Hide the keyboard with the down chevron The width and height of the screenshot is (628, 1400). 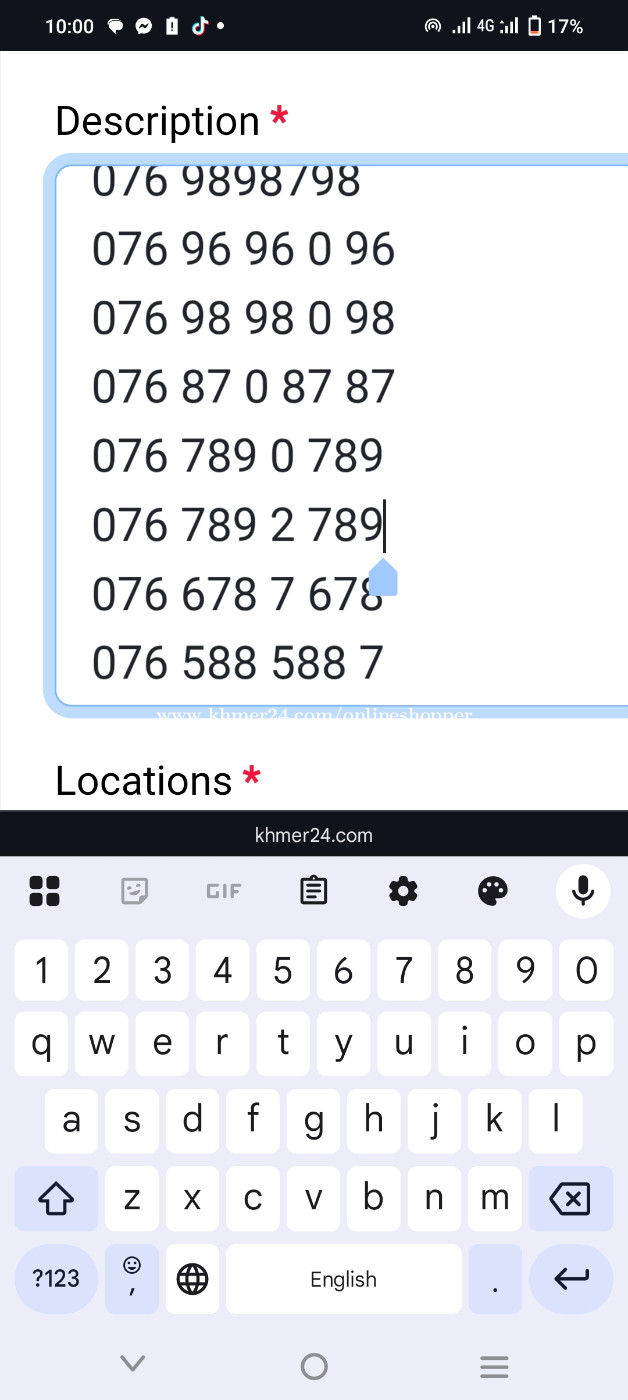132,1364
